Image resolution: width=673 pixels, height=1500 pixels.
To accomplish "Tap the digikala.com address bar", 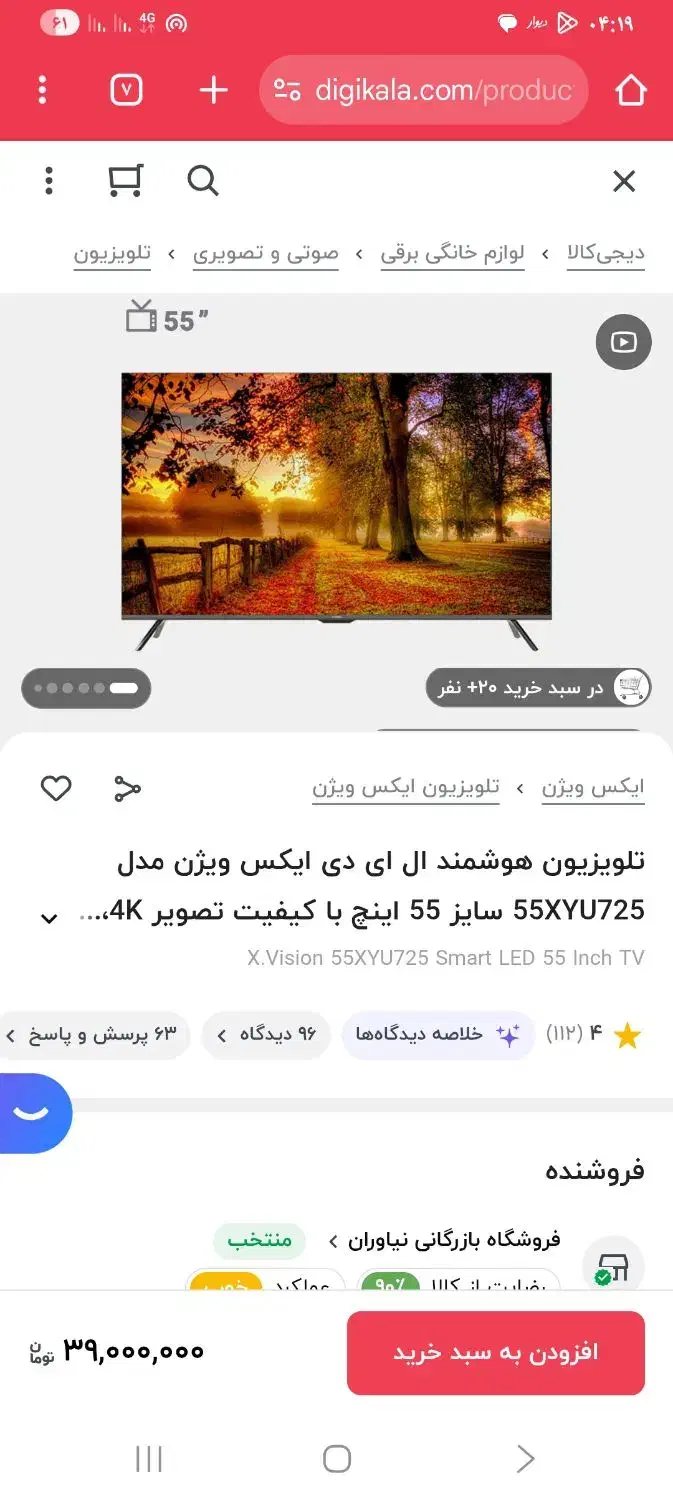I will pyautogui.click(x=430, y=91).
